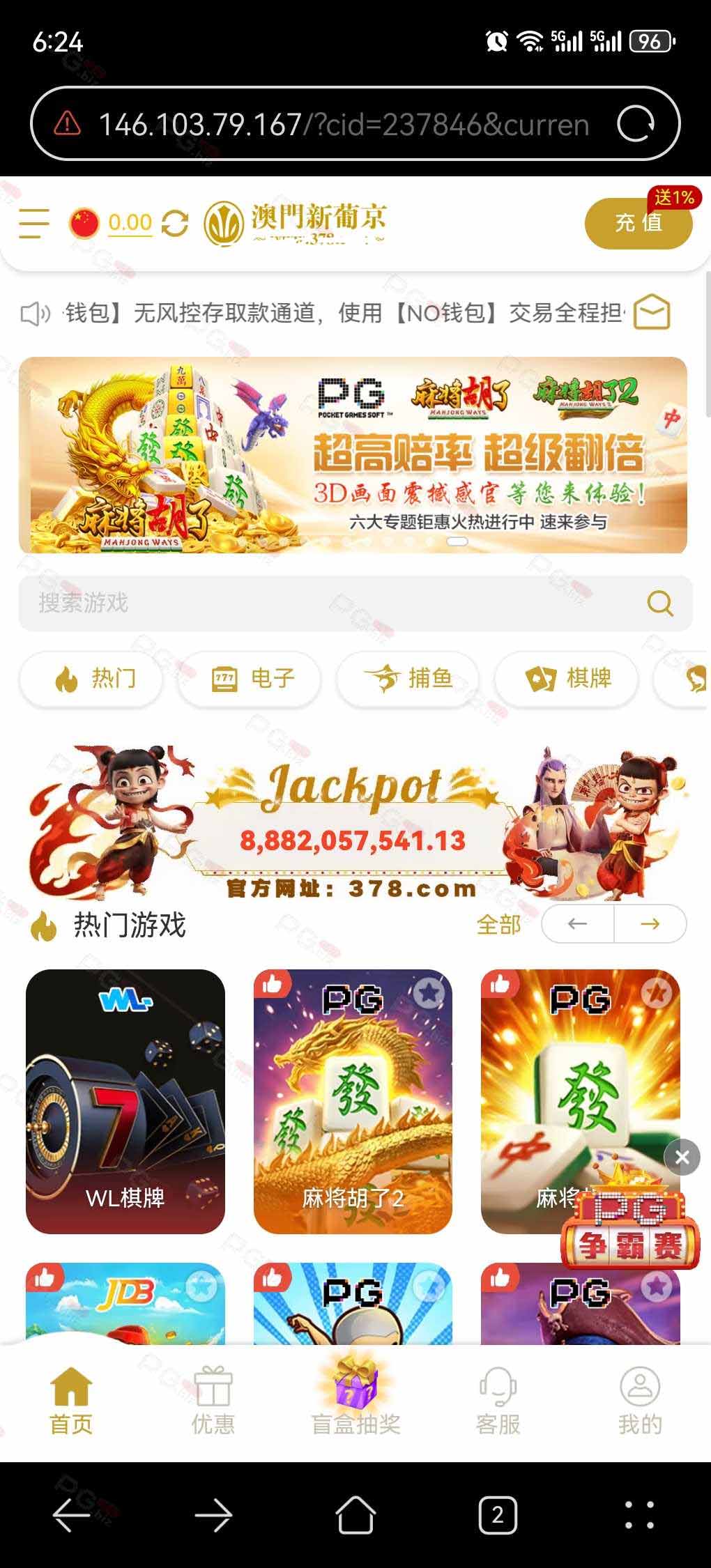Tap the 充值 recharge button
Viewport: 711px width, 1568px height.
click(x=639, y=223)
